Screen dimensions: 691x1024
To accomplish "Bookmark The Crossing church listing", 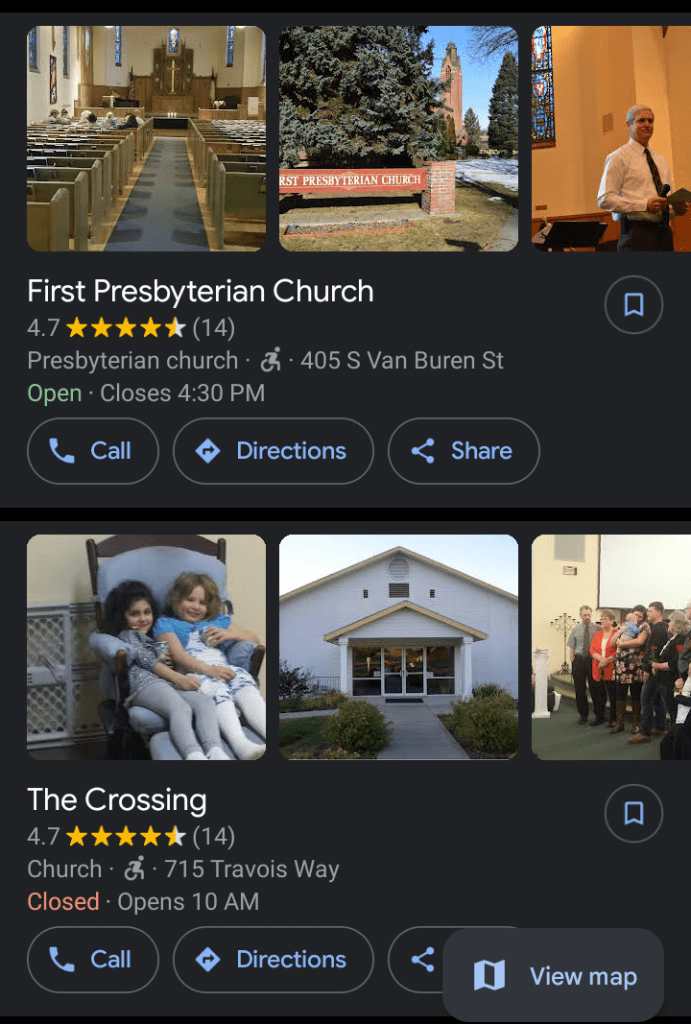I will click(634, 813).
